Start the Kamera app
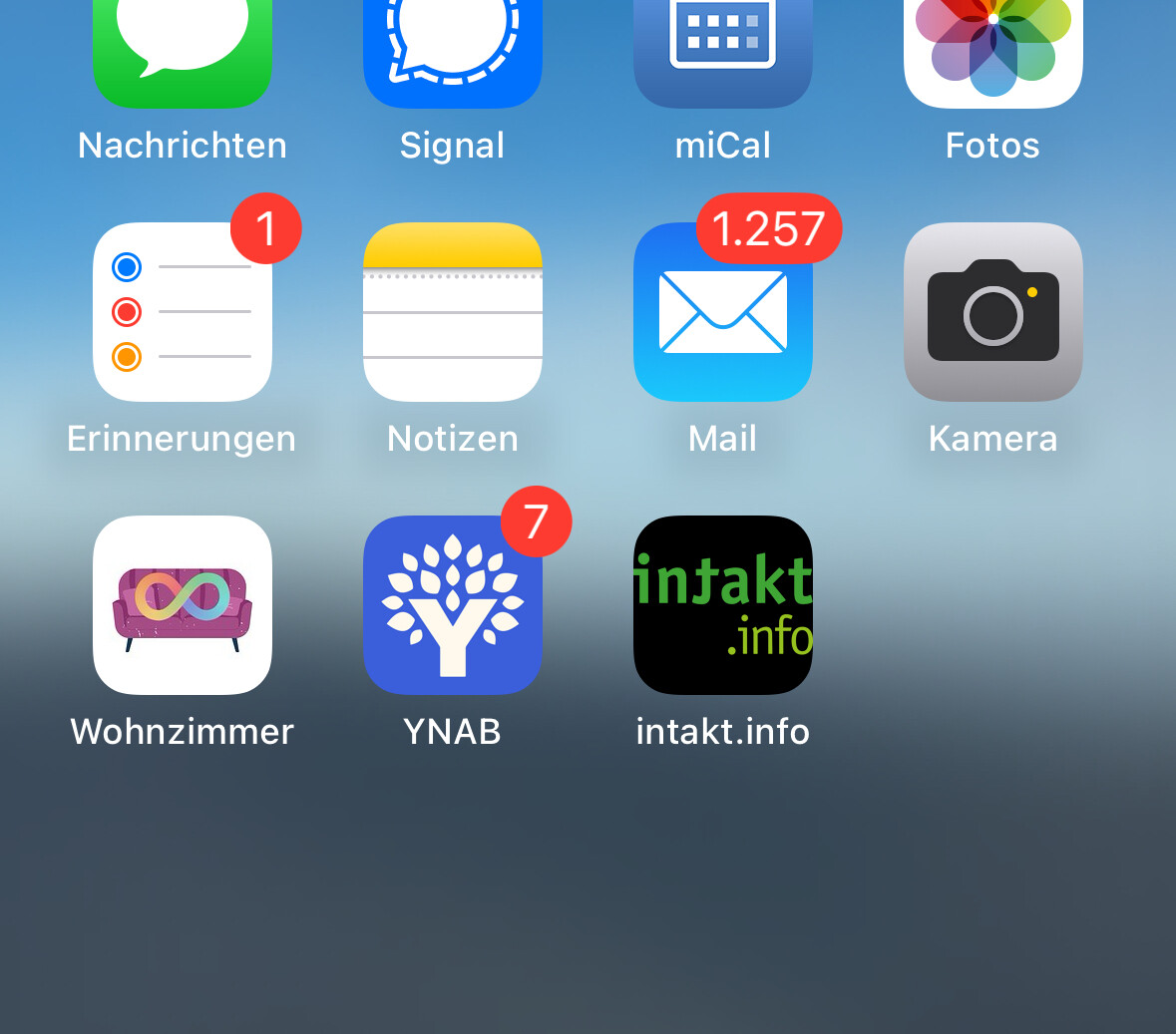 993,312
